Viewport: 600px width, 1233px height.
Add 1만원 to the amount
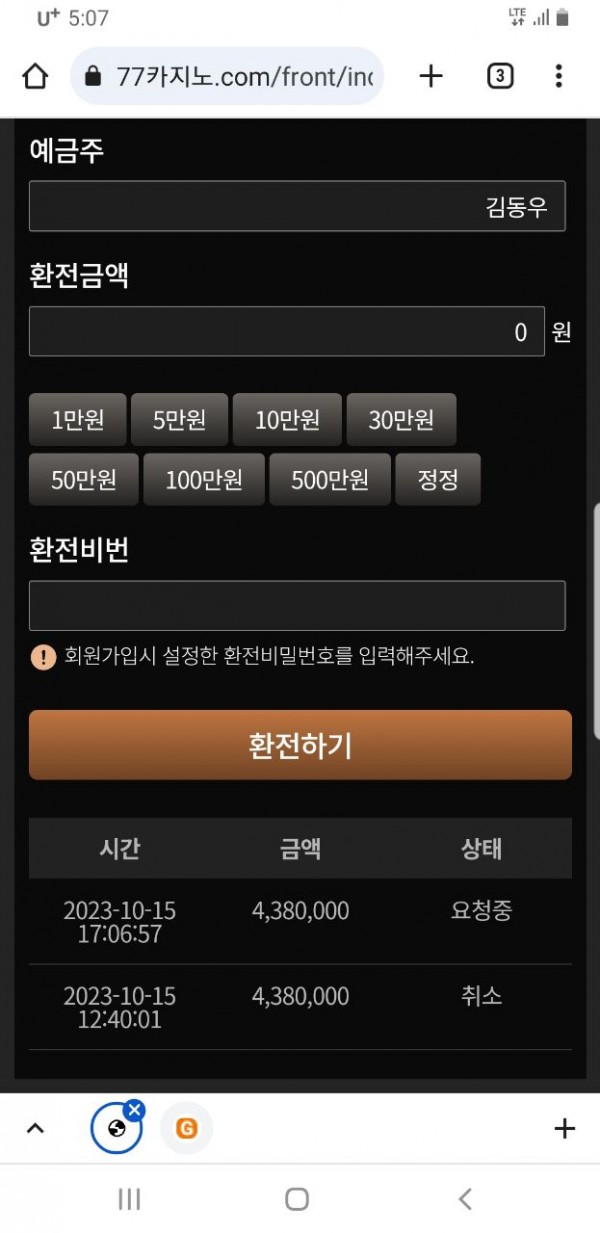tap(78, 420)
